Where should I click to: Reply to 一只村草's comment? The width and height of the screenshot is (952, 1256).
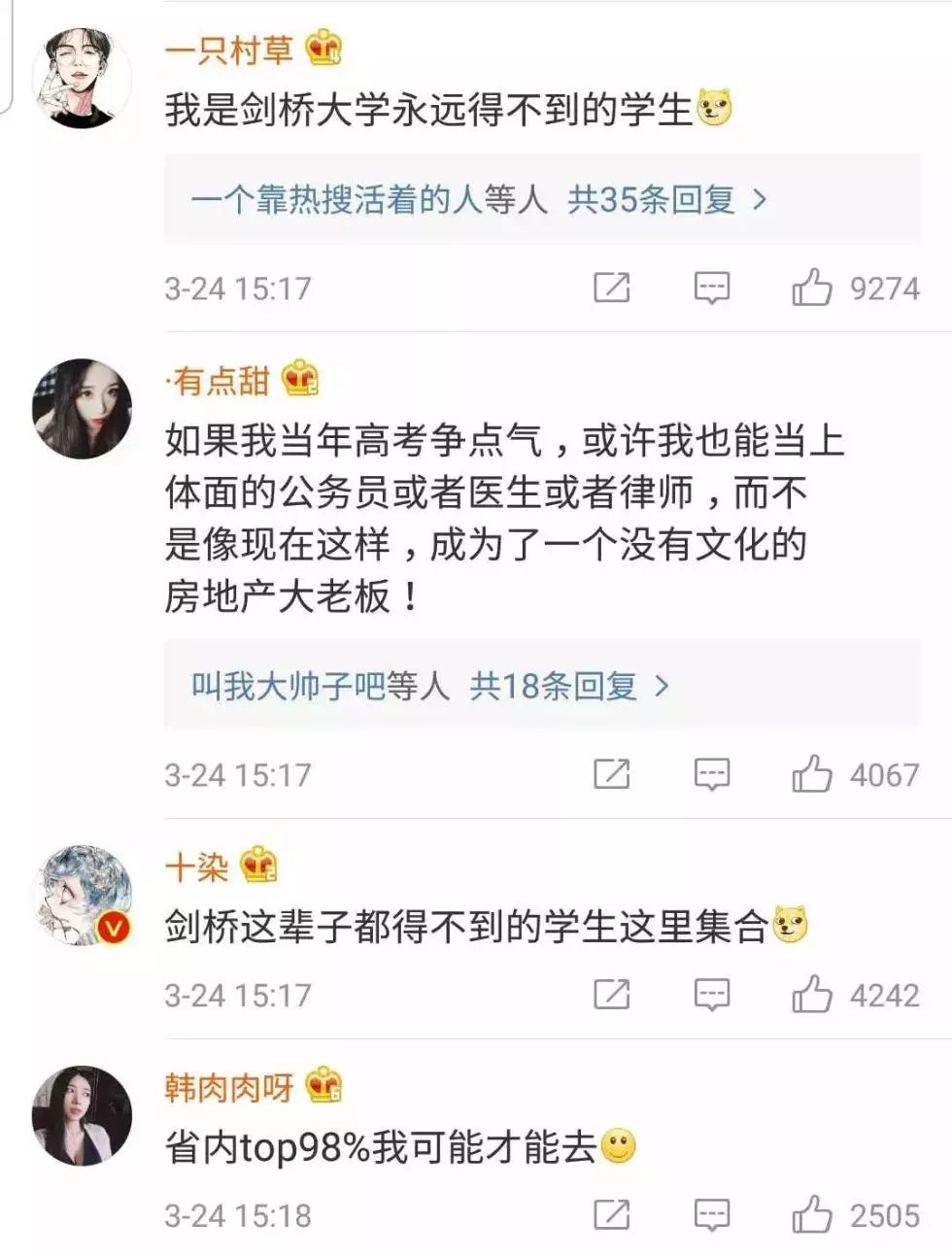click(711, 288)
